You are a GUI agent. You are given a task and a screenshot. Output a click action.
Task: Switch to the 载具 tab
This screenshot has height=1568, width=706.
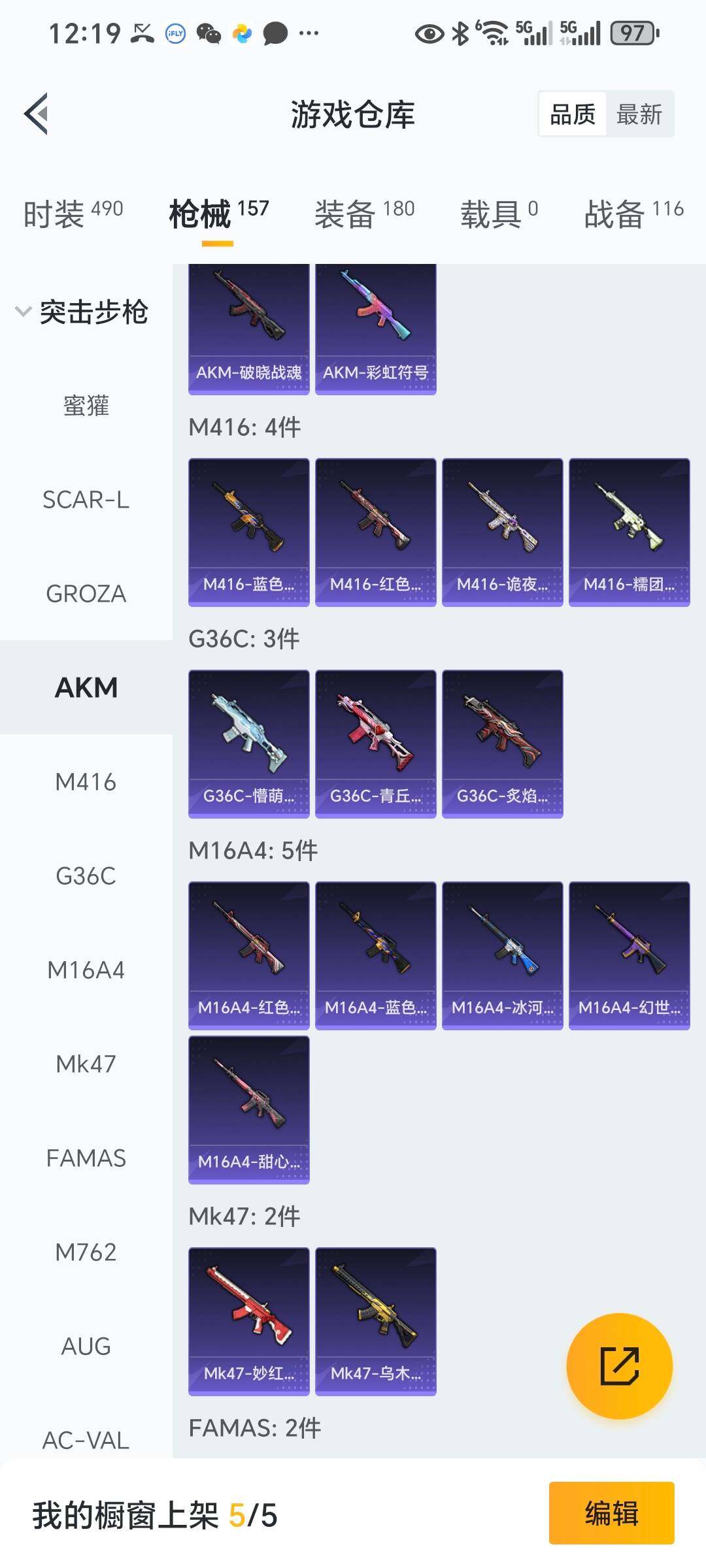coord(499,214)
